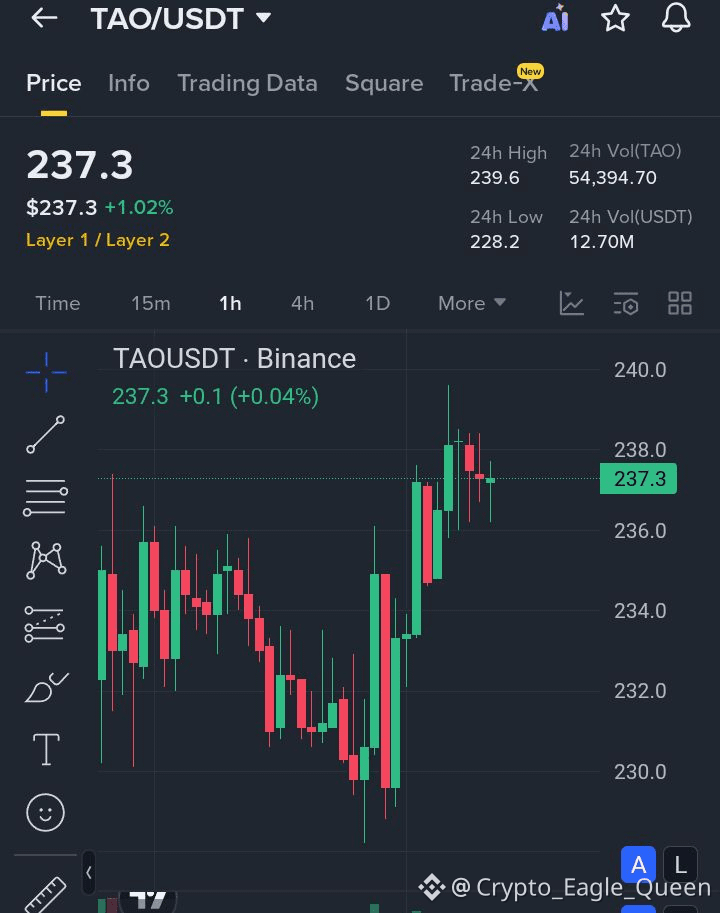Open the Trade-X tab
Image resolution: width=720 pixels, height=913 pixels.
point(494,83)
